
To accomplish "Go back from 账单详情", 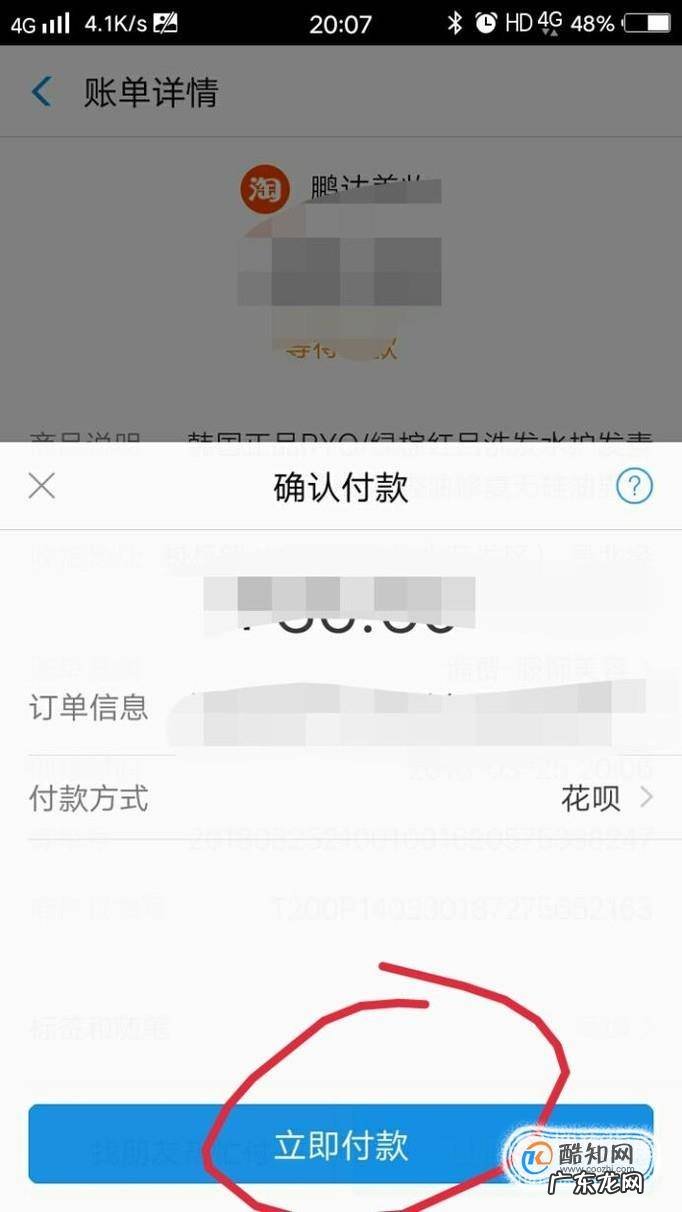I will tap(41, 92).
